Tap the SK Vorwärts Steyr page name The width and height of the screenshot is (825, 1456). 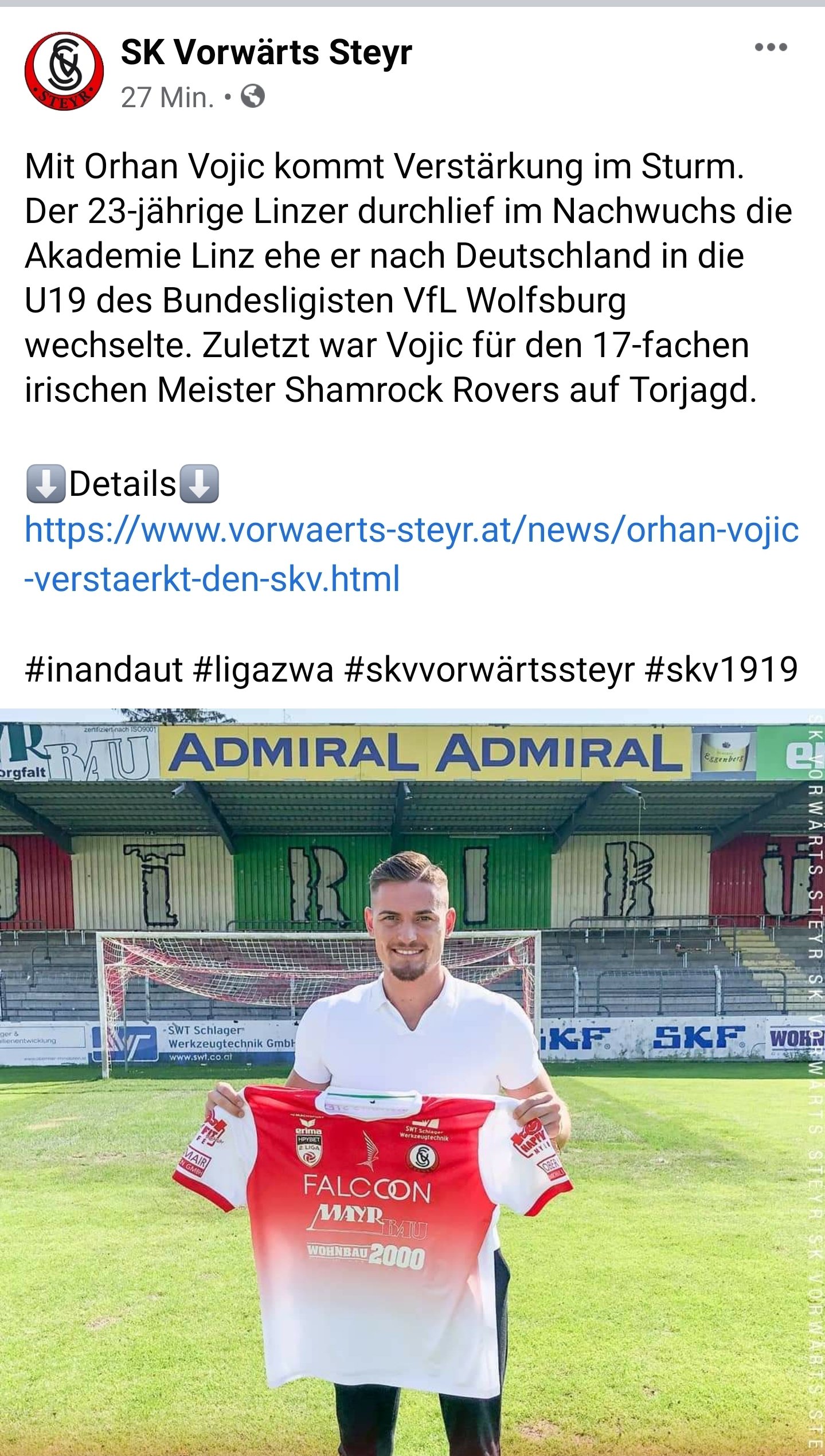click(x=267, y=53)
